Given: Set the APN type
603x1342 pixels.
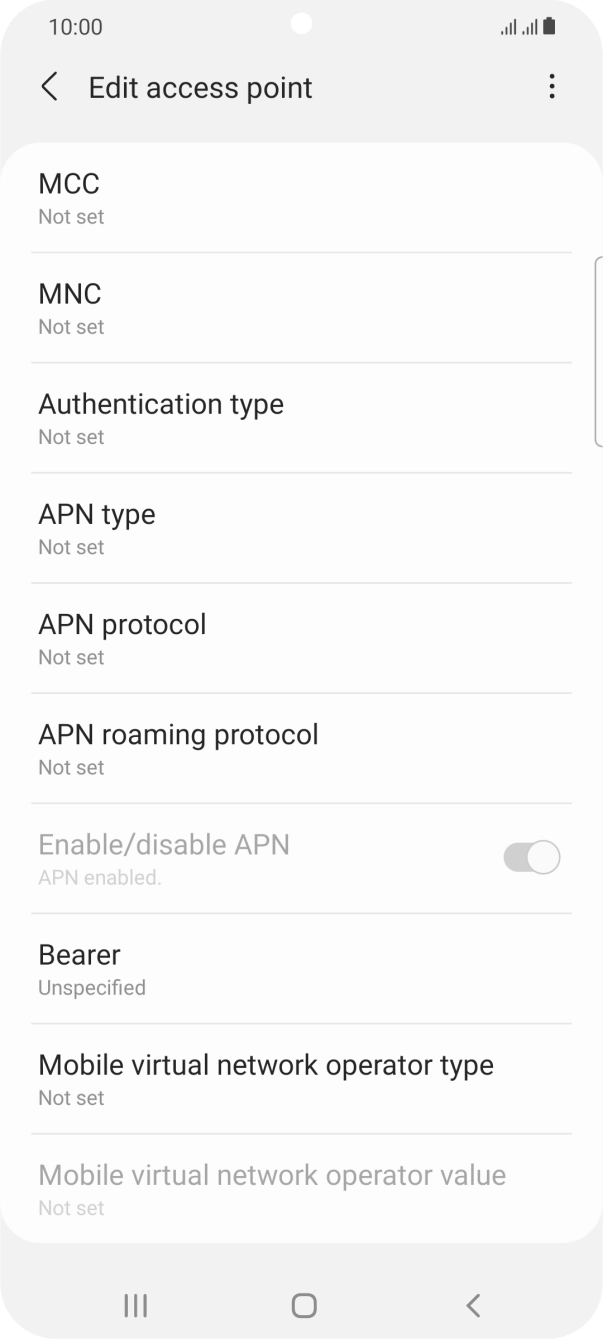Looking at the screenshot, I should tap(300, 528).
